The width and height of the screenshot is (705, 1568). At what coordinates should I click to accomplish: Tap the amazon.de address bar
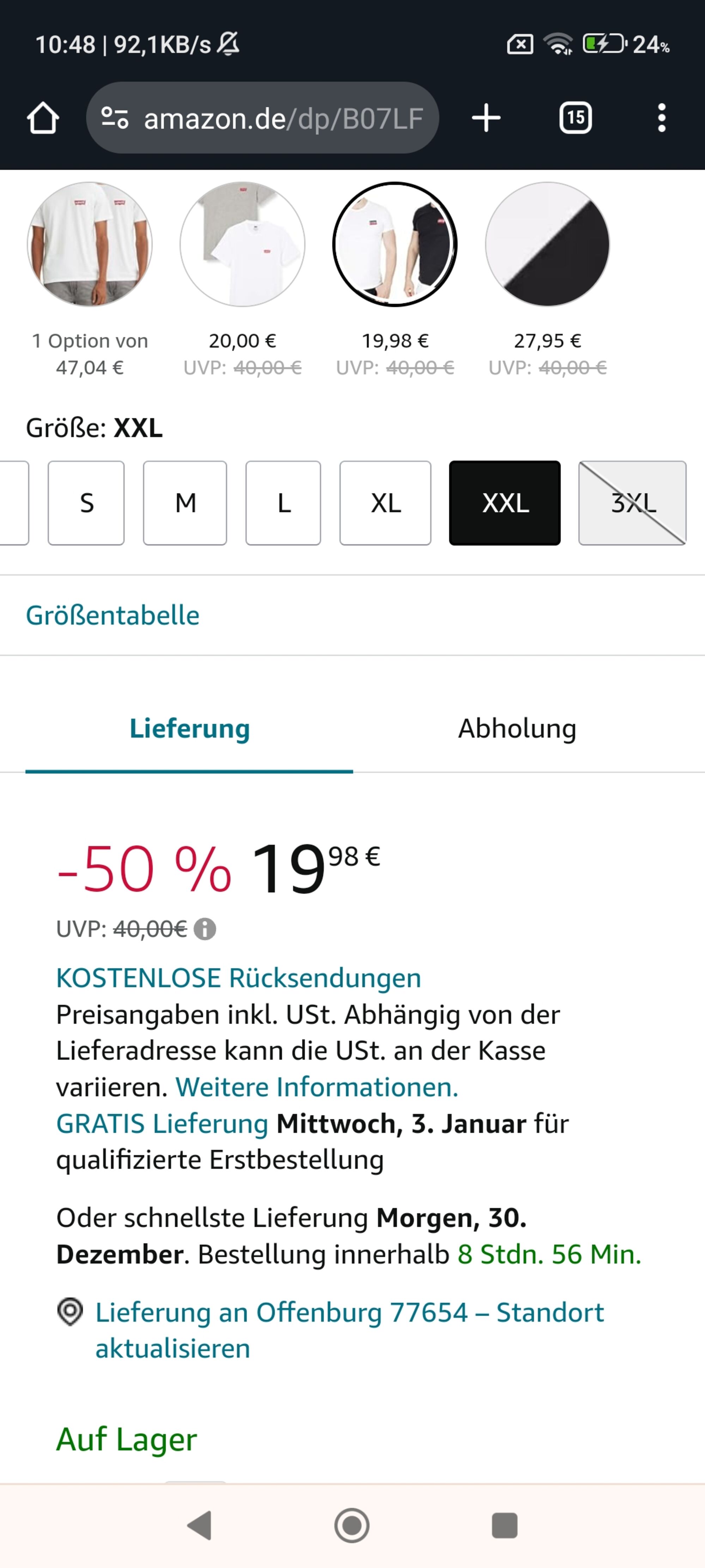point(262,117)
